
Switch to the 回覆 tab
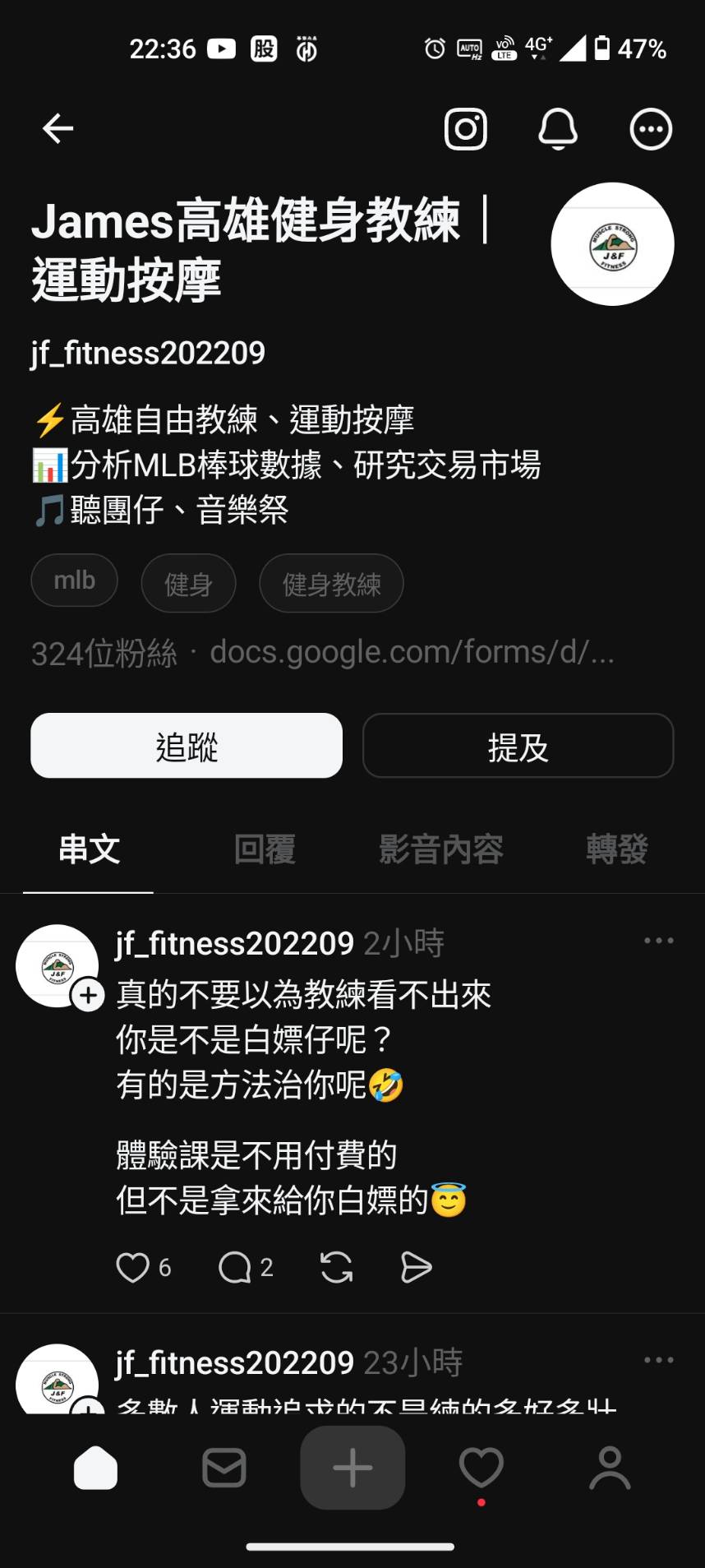(265, 849)
